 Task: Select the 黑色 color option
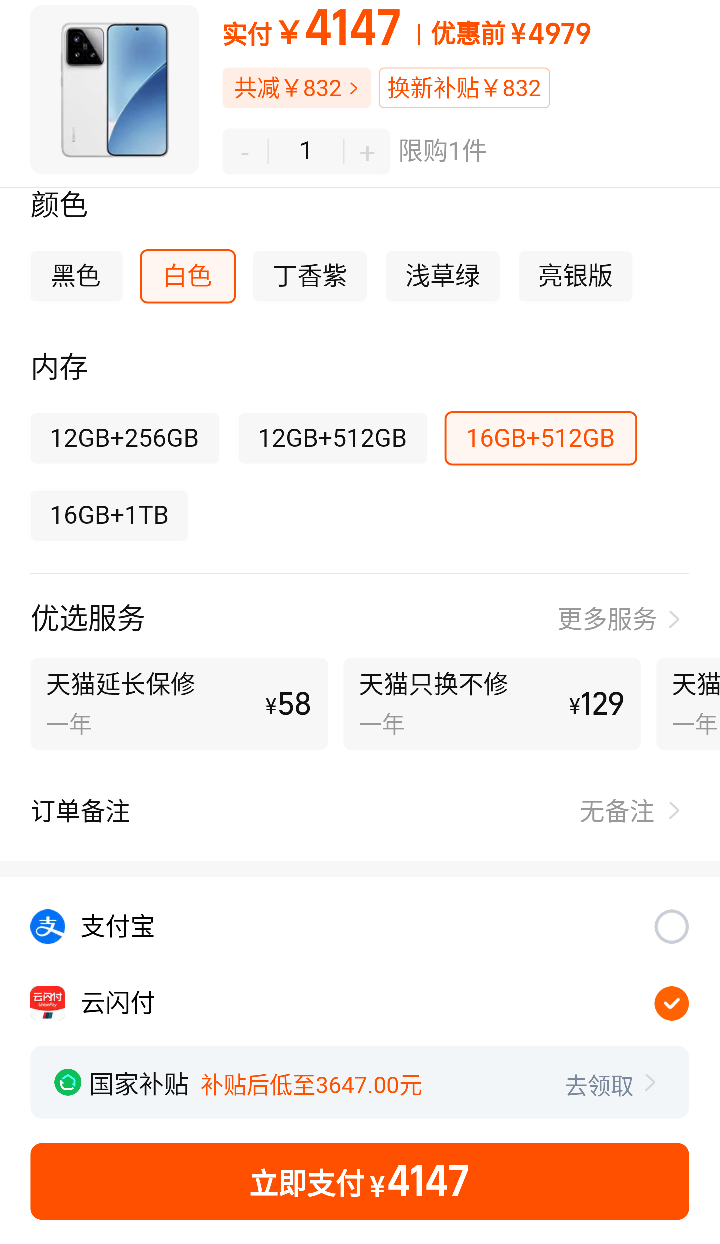76,276
